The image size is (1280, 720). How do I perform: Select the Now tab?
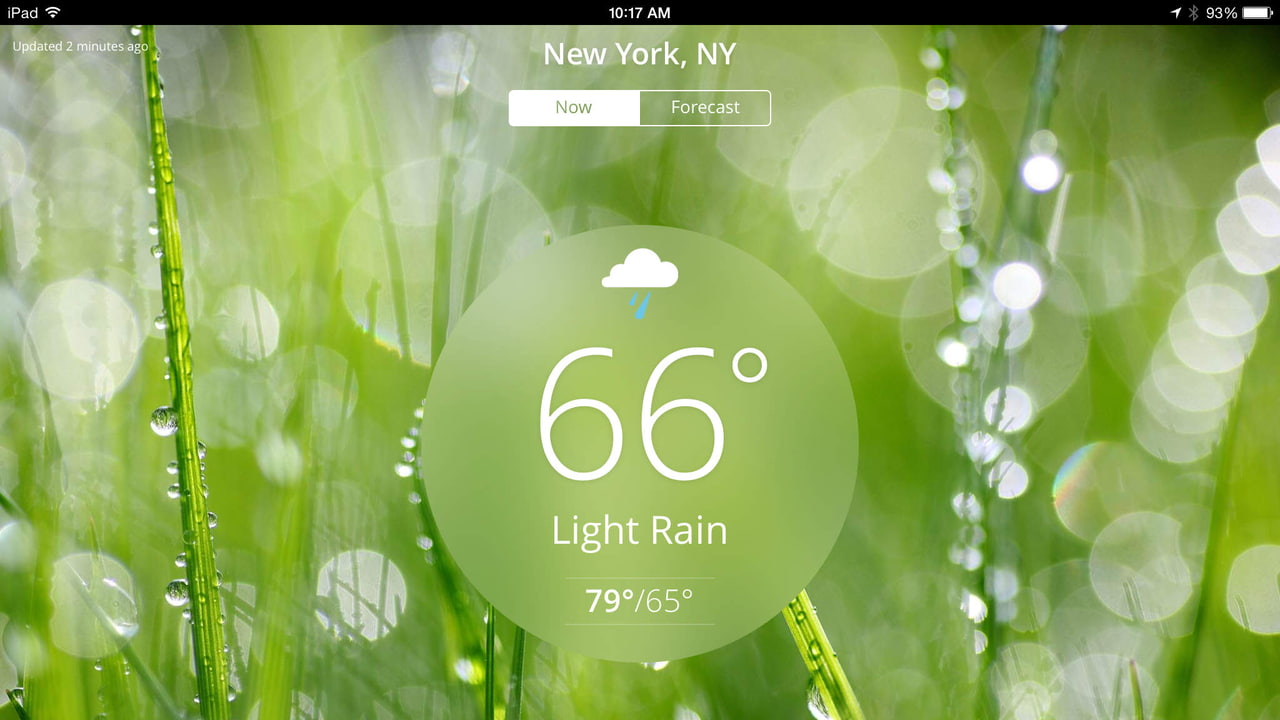click(x=574, y=108)
